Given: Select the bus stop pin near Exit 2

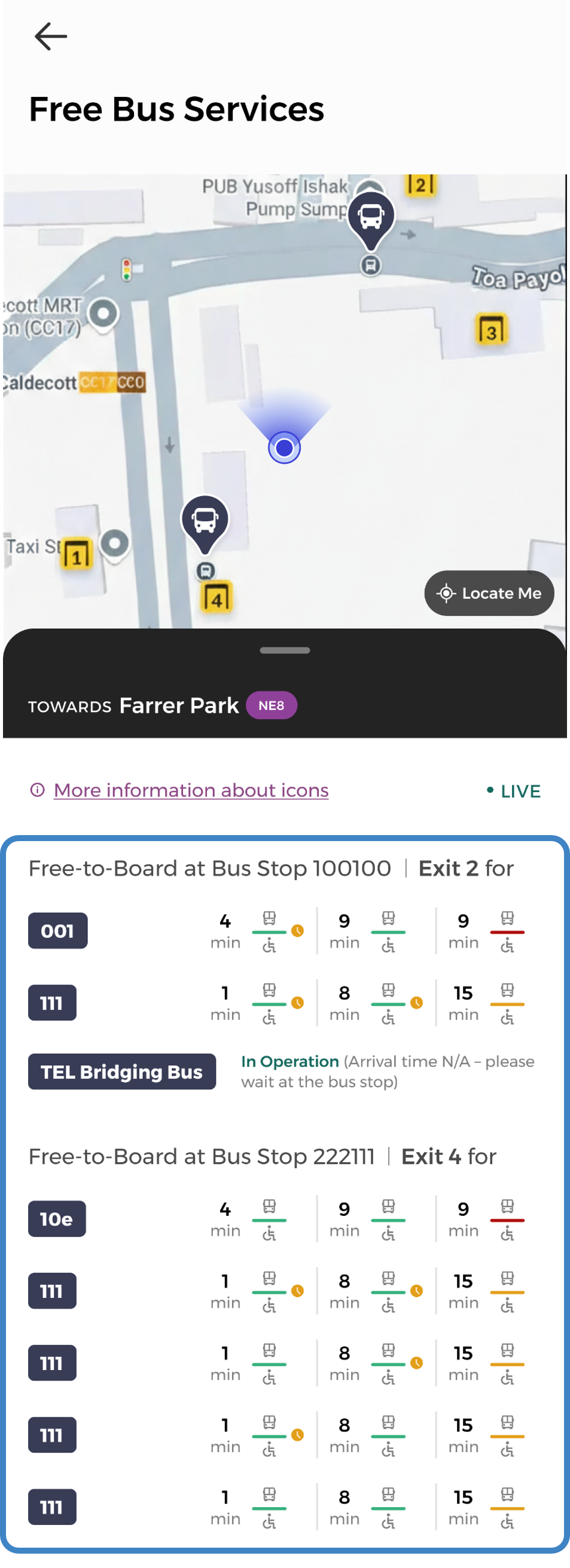Looking at the screenshot, I should pyautogui.click(x=371, y=218).
